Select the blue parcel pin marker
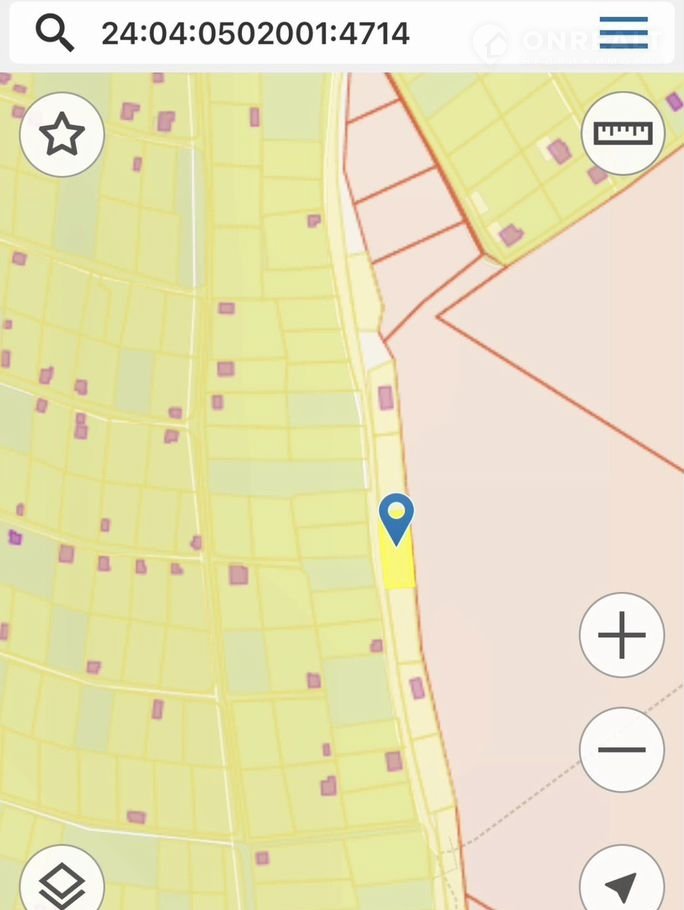Image resolution: width=684 pixels, height=910 pixels. (x=397, y=517)
